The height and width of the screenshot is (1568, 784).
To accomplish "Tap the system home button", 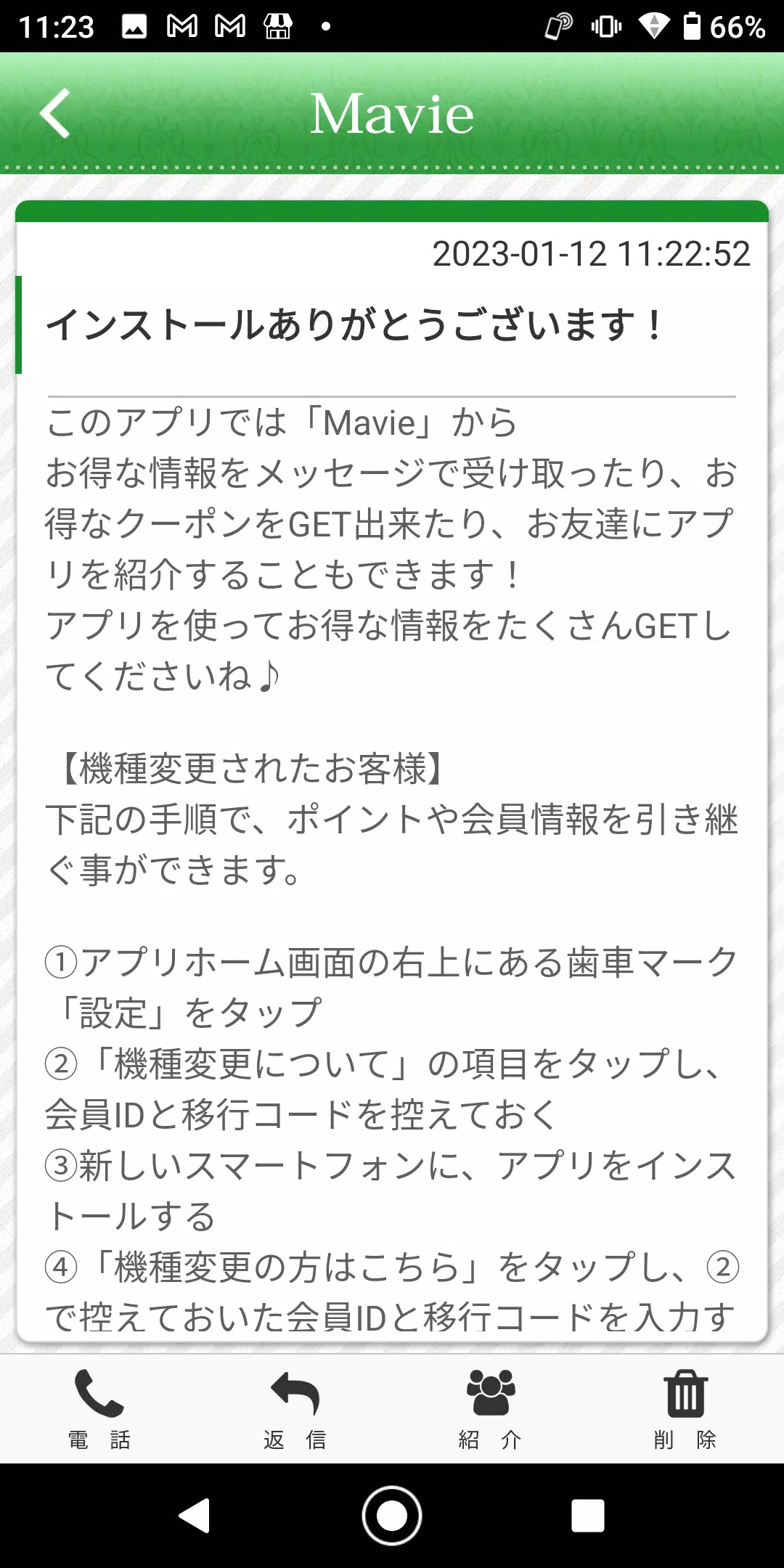I will [x=392, y=1516].
